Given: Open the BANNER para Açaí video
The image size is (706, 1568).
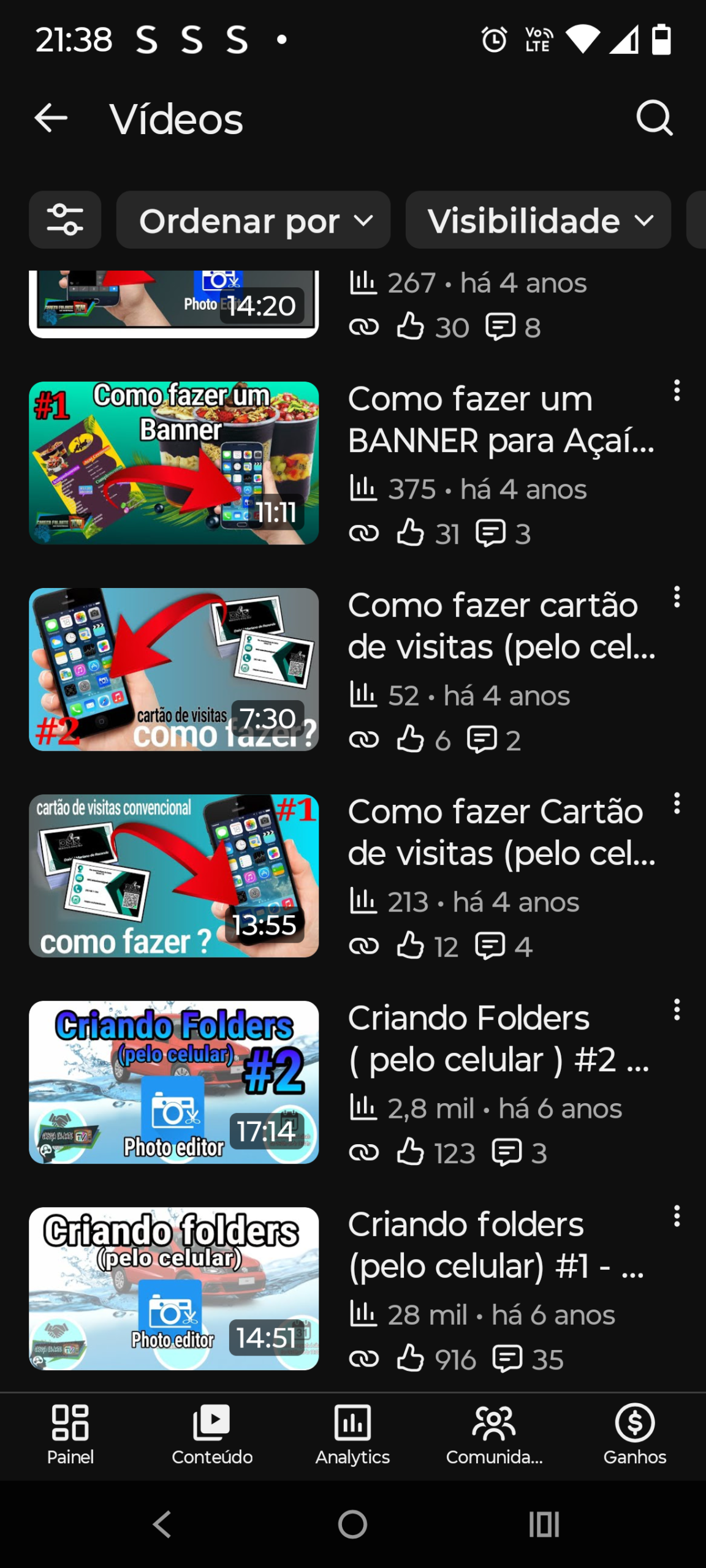Looking at the screenshot, I should point(173,463).
